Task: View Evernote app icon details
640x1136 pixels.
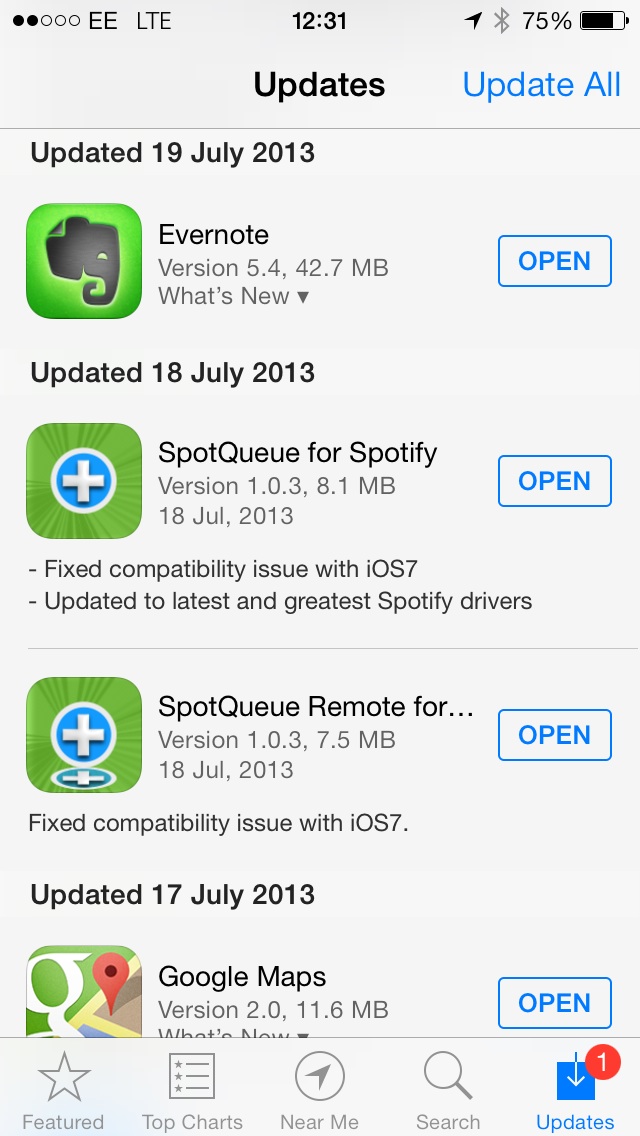Action: pos(84,261)
